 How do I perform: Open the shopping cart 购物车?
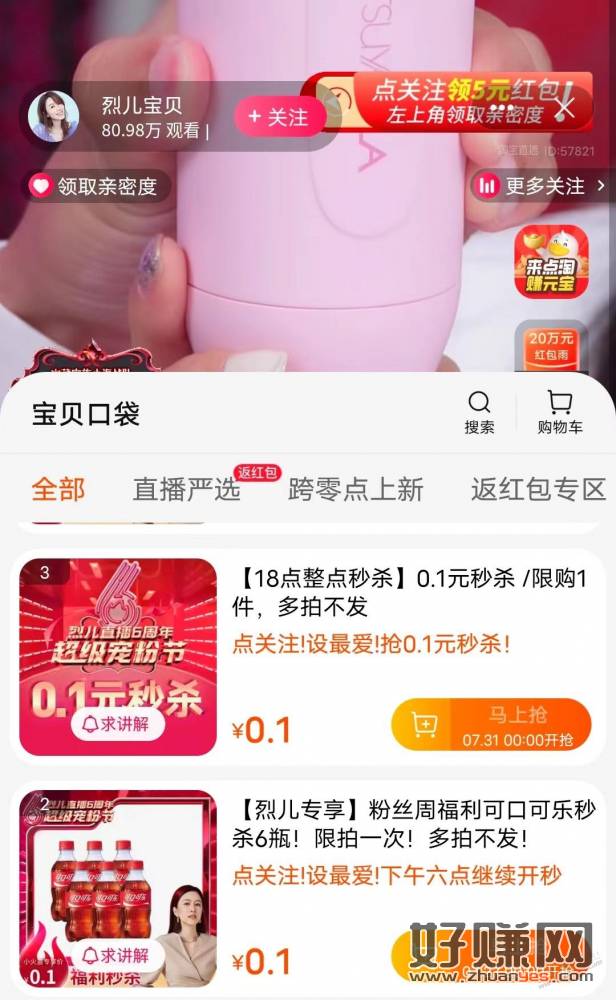point(560,412)
